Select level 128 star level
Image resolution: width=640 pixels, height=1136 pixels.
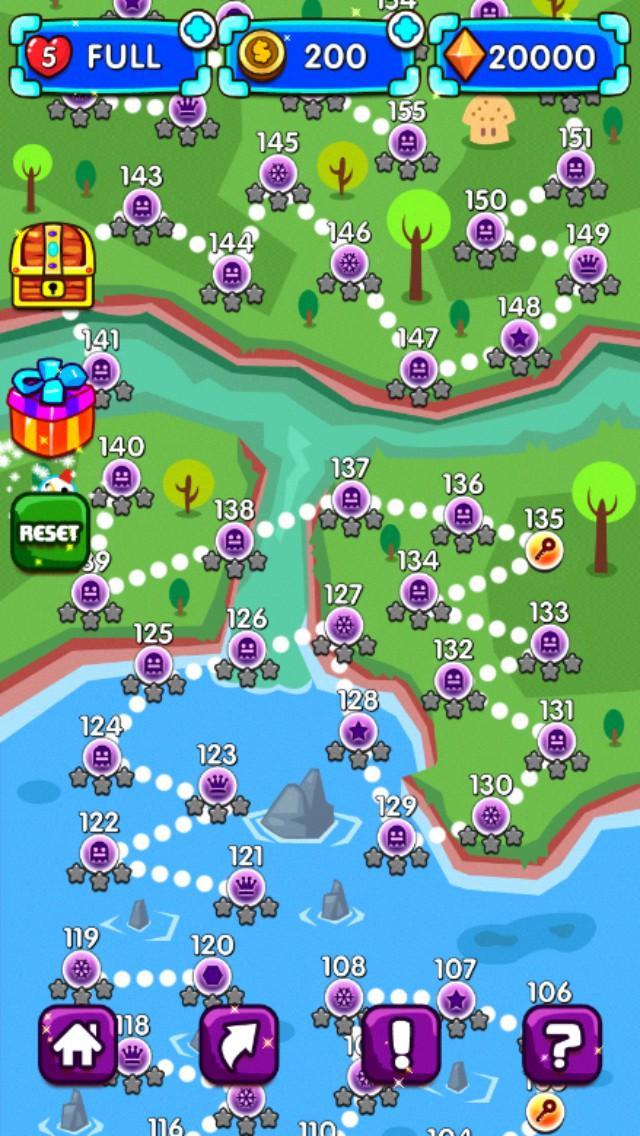(x=358, y=731)
